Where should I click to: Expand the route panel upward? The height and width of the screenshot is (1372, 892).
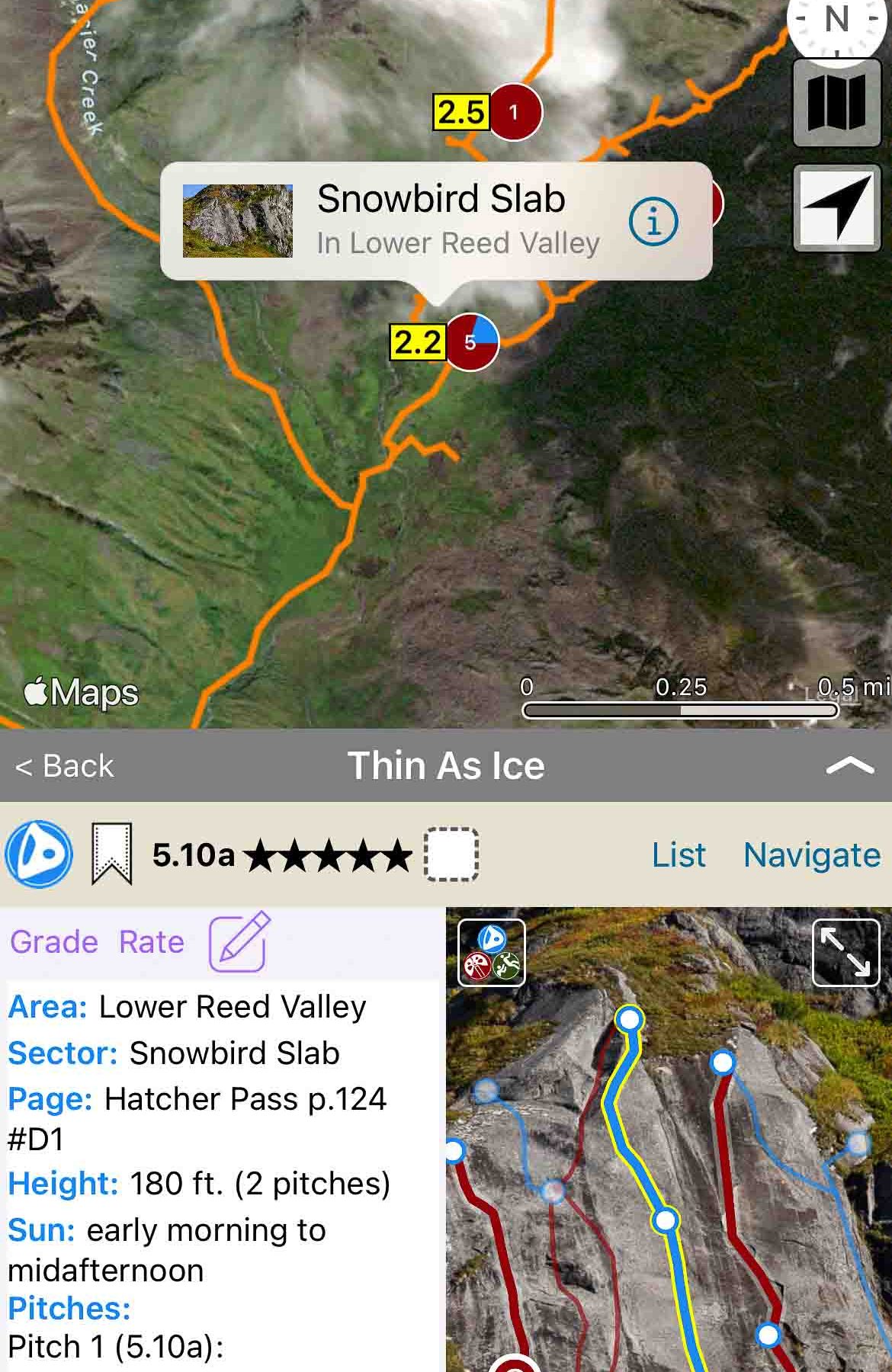point(849,765)
